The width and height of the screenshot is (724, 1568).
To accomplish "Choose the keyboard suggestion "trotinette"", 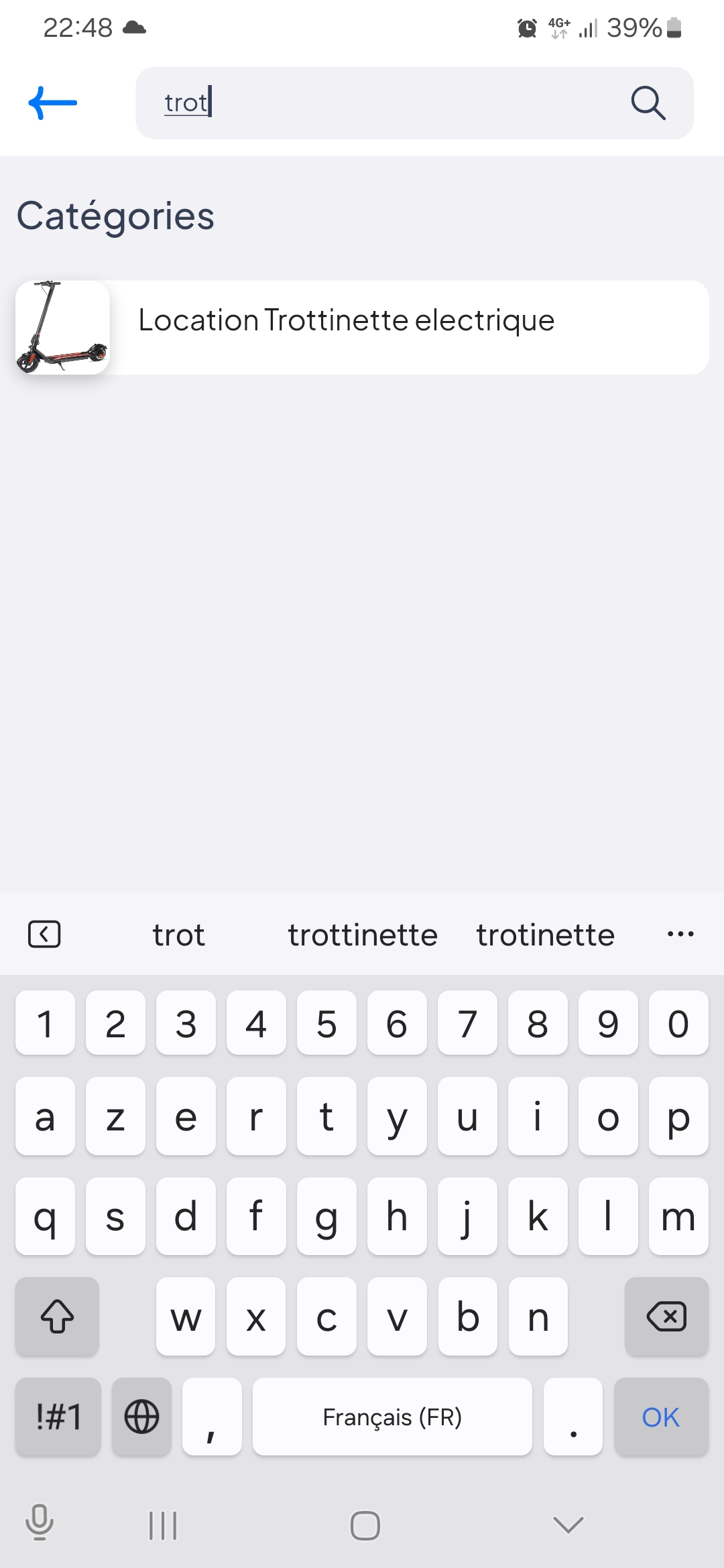I will pos(545,935).
